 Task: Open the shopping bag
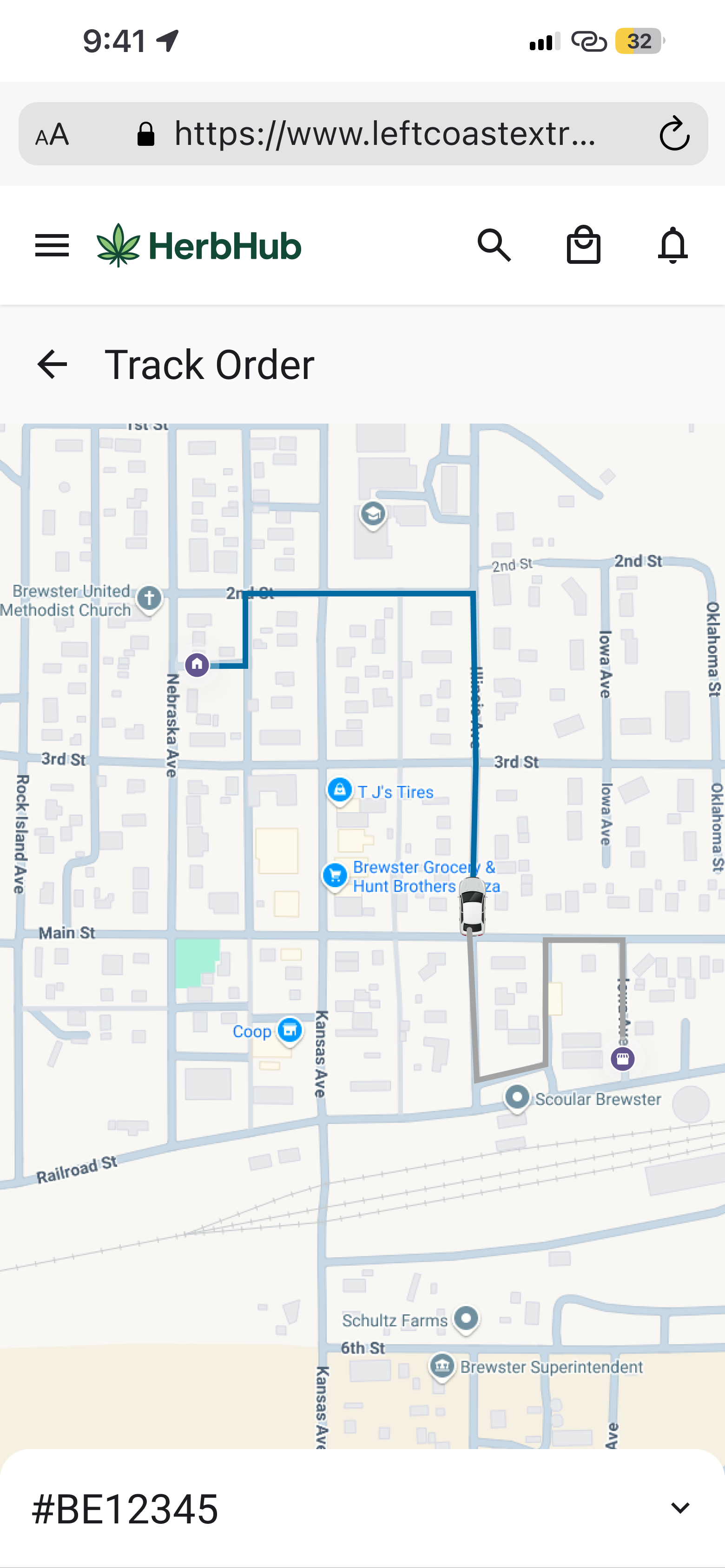[584, 245]
